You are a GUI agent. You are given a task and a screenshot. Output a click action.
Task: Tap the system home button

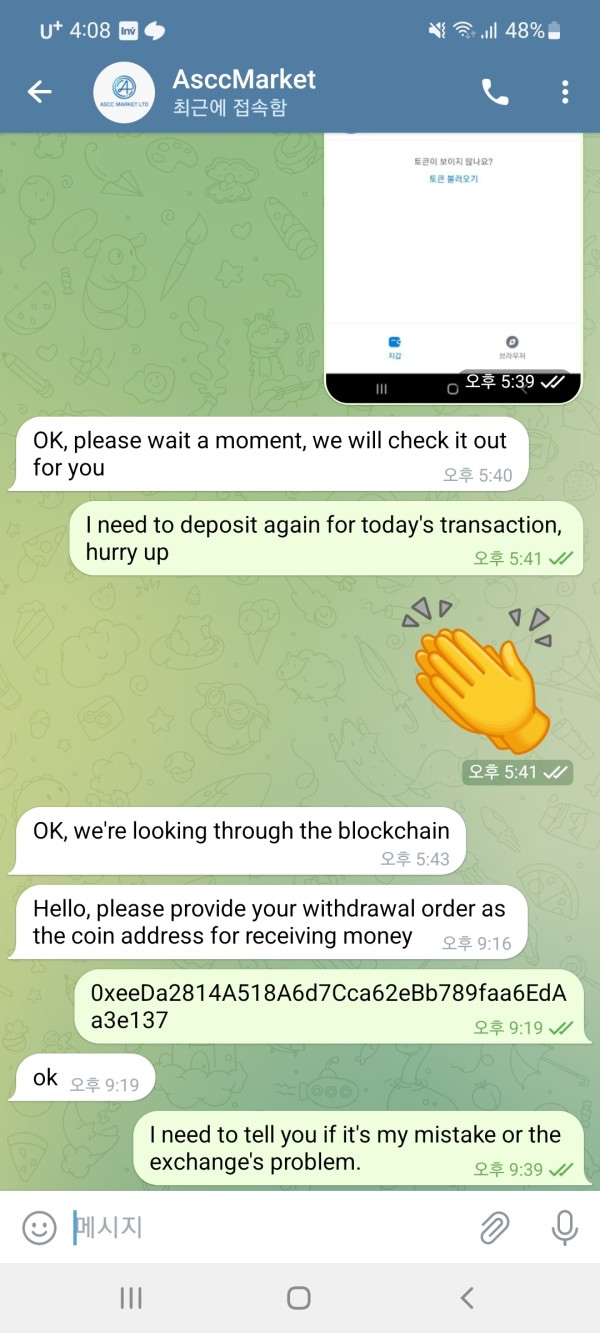tap(299, 1298)
